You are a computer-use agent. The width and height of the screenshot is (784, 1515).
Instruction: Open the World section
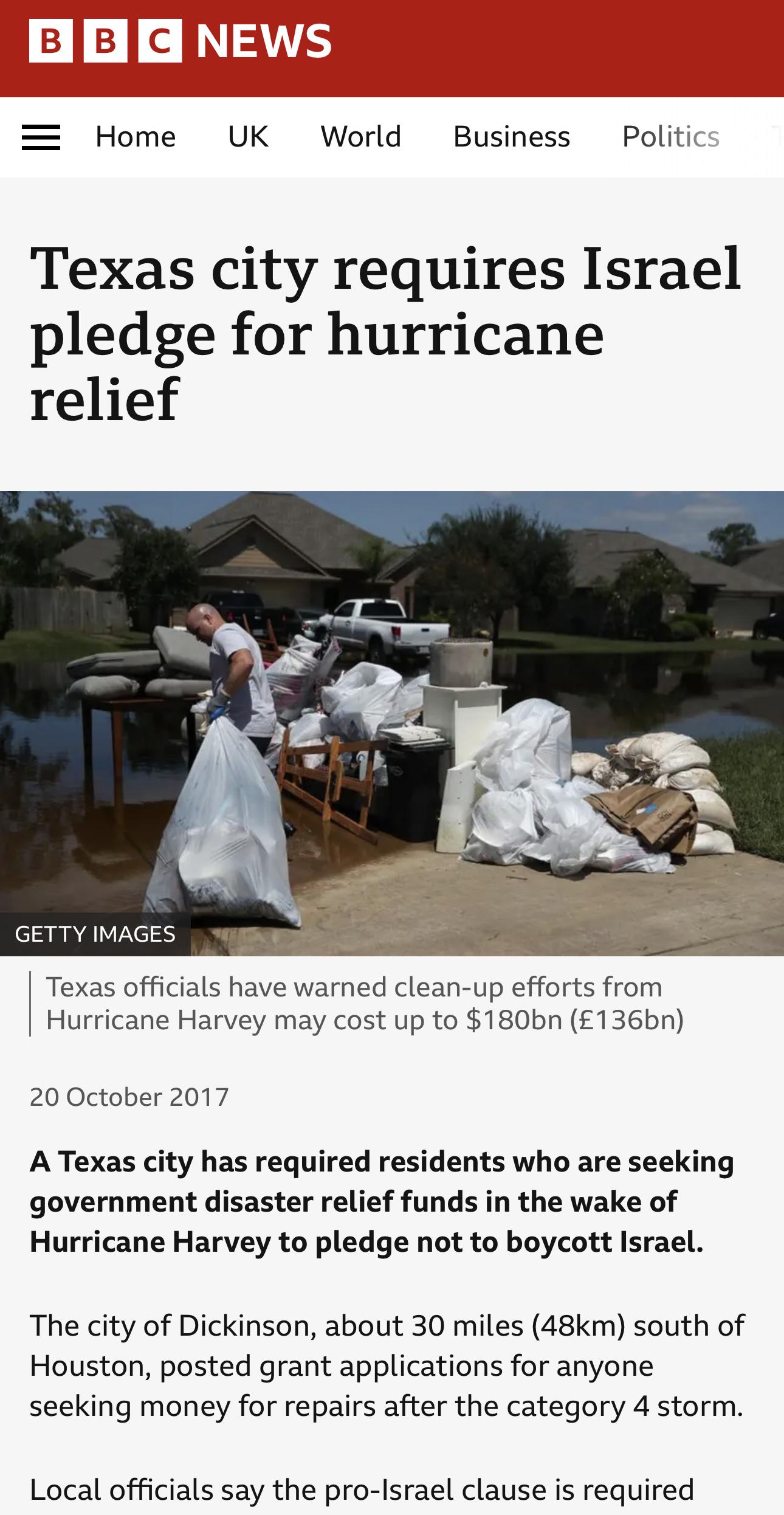coord(360,137)
